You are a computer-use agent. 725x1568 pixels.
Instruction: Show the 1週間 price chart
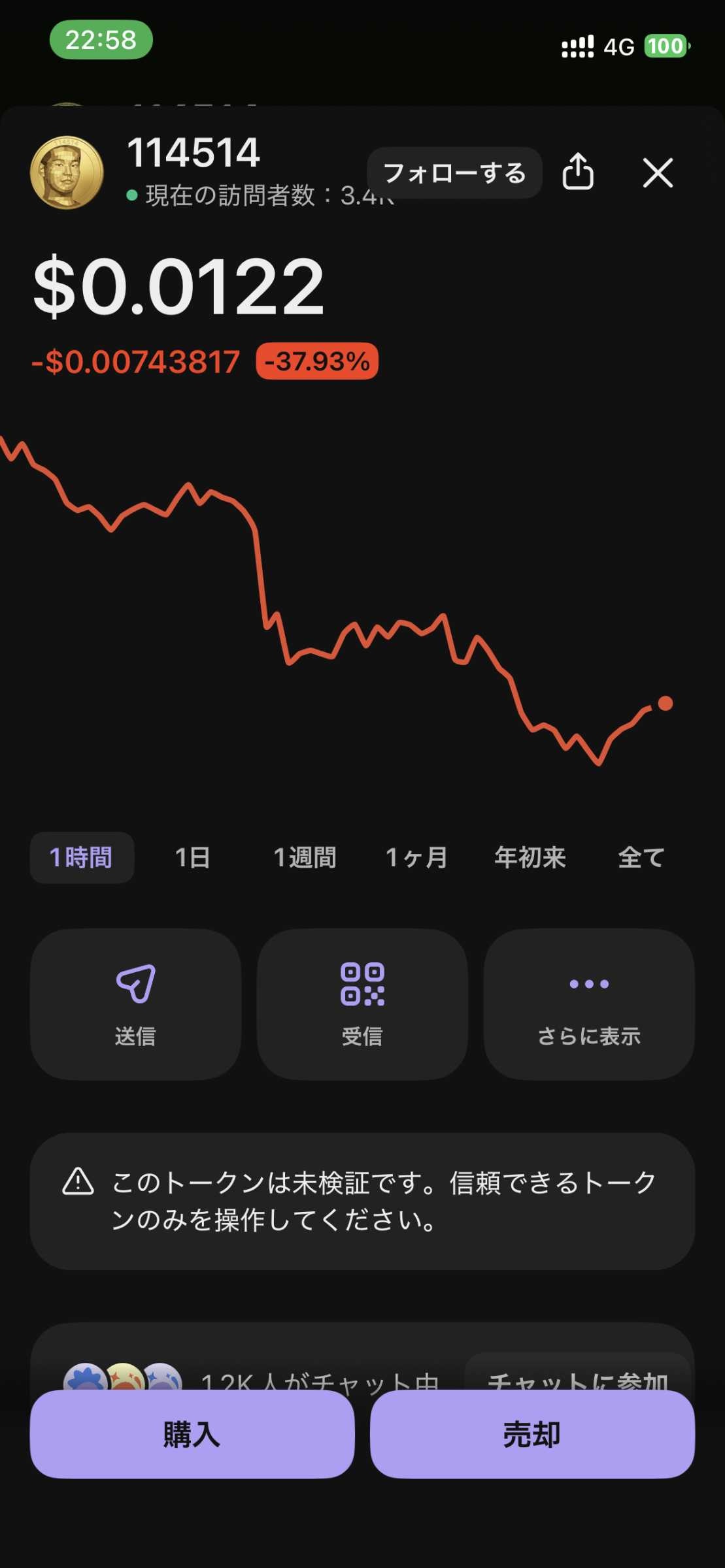click(305, 857)
